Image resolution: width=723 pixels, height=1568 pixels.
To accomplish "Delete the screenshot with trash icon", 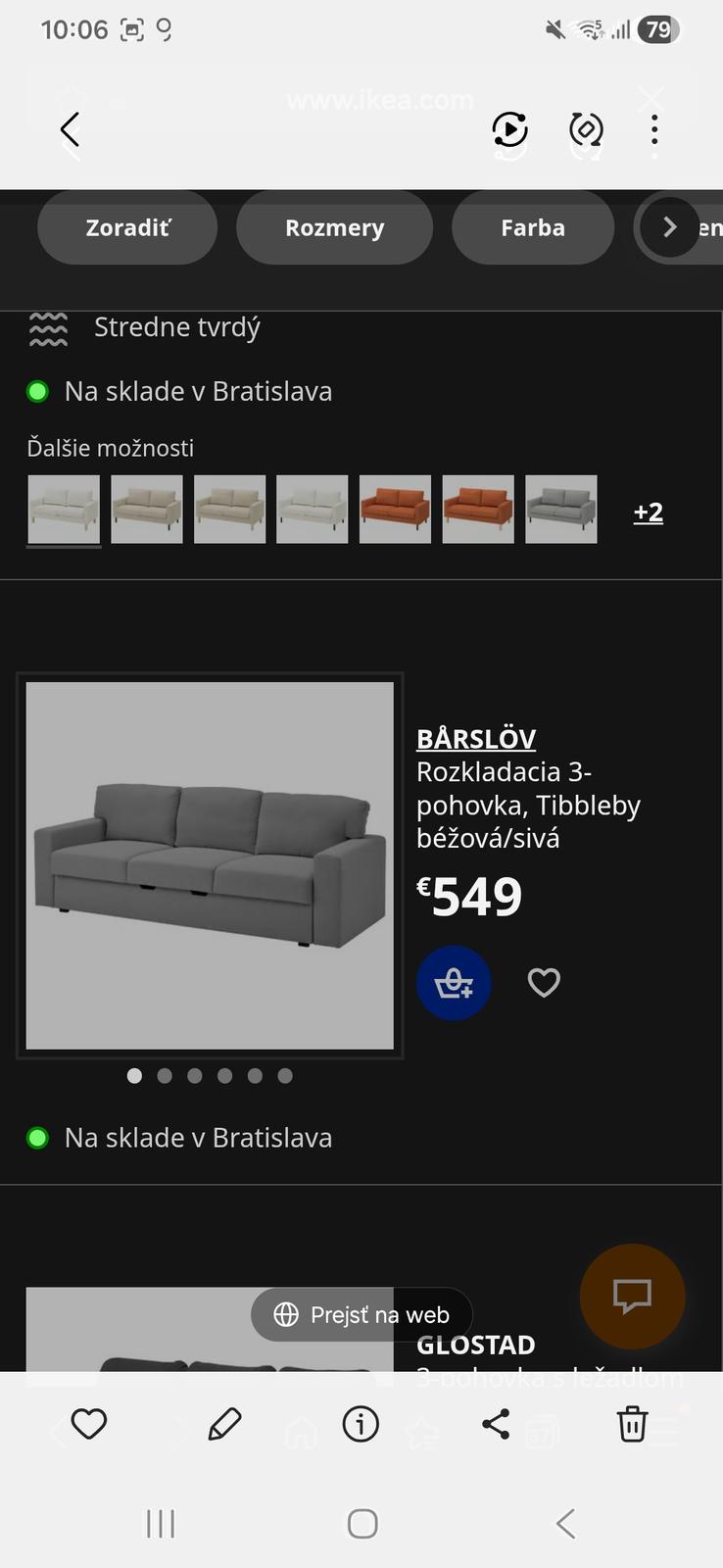I will pos(632,1424).
